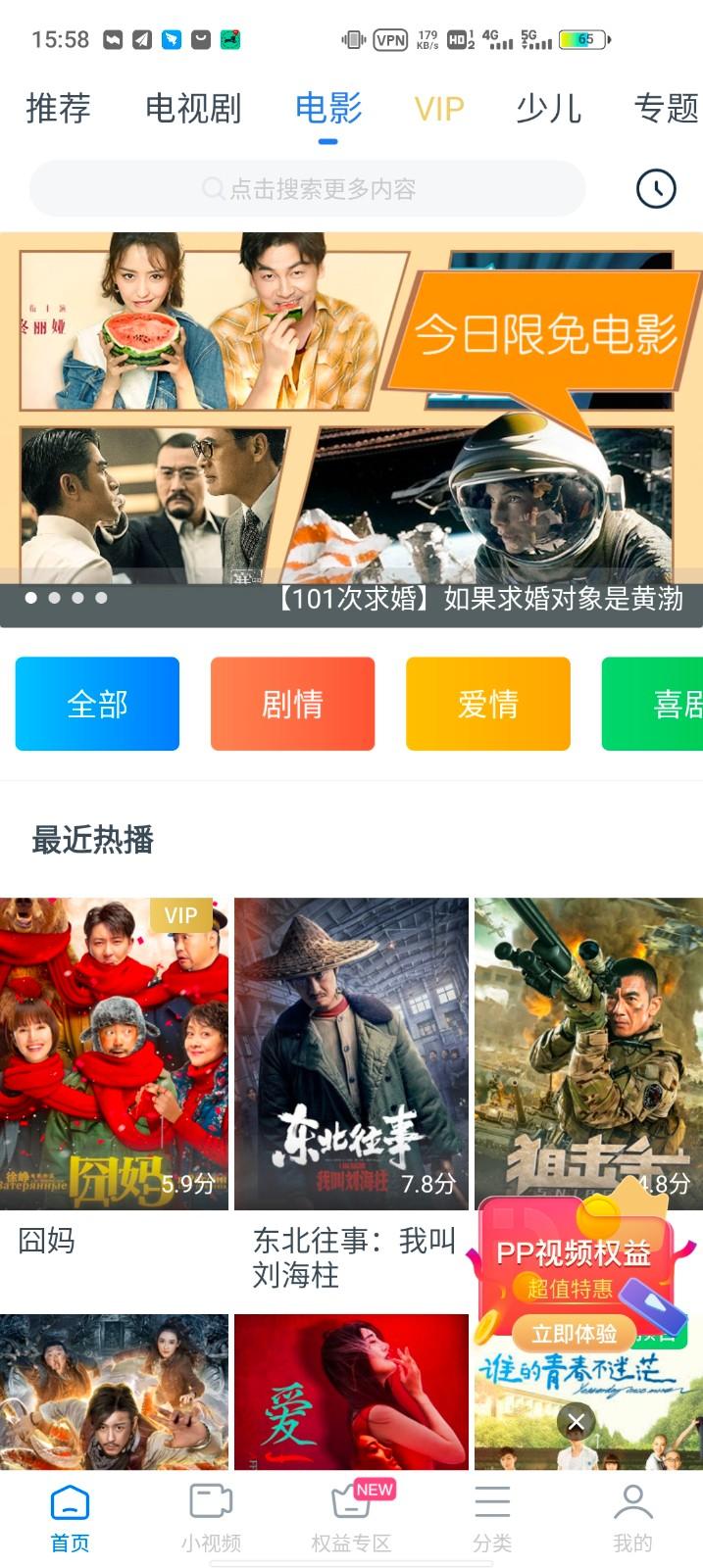Dismiss the PP视频权益 floating promo
This screenshot has width=703, height=1568.
point(577,1421)
